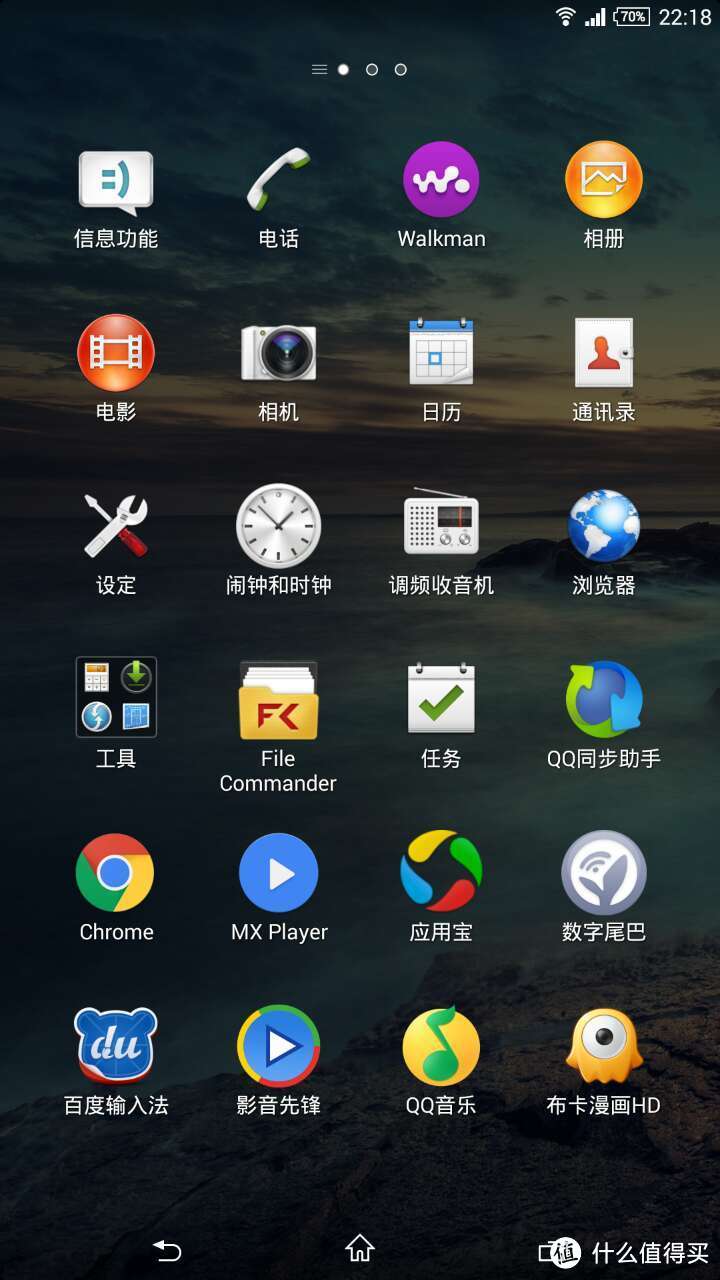Open the 日历 calendar app
The width and height of the screenshot is (720, 1280).
(441, 353)
